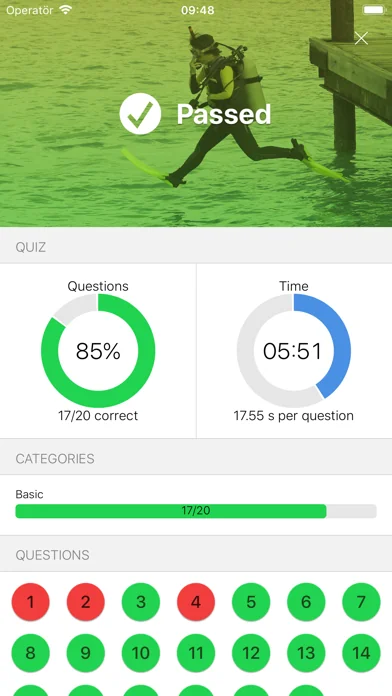View failed question 4
This screenshot has height=696, width=392.
coord(196,602)
